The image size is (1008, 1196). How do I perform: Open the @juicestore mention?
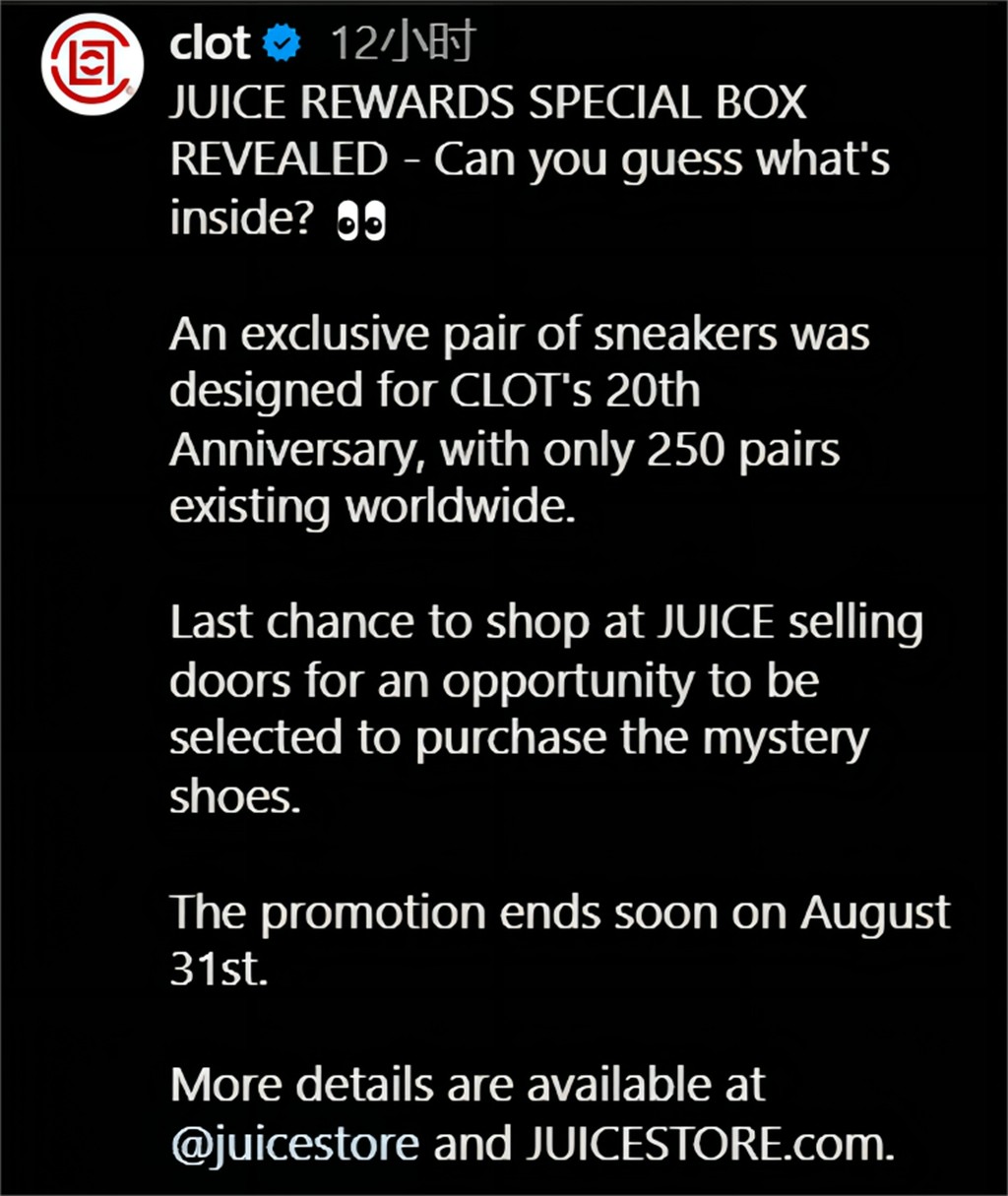[x=294, y=1144]
